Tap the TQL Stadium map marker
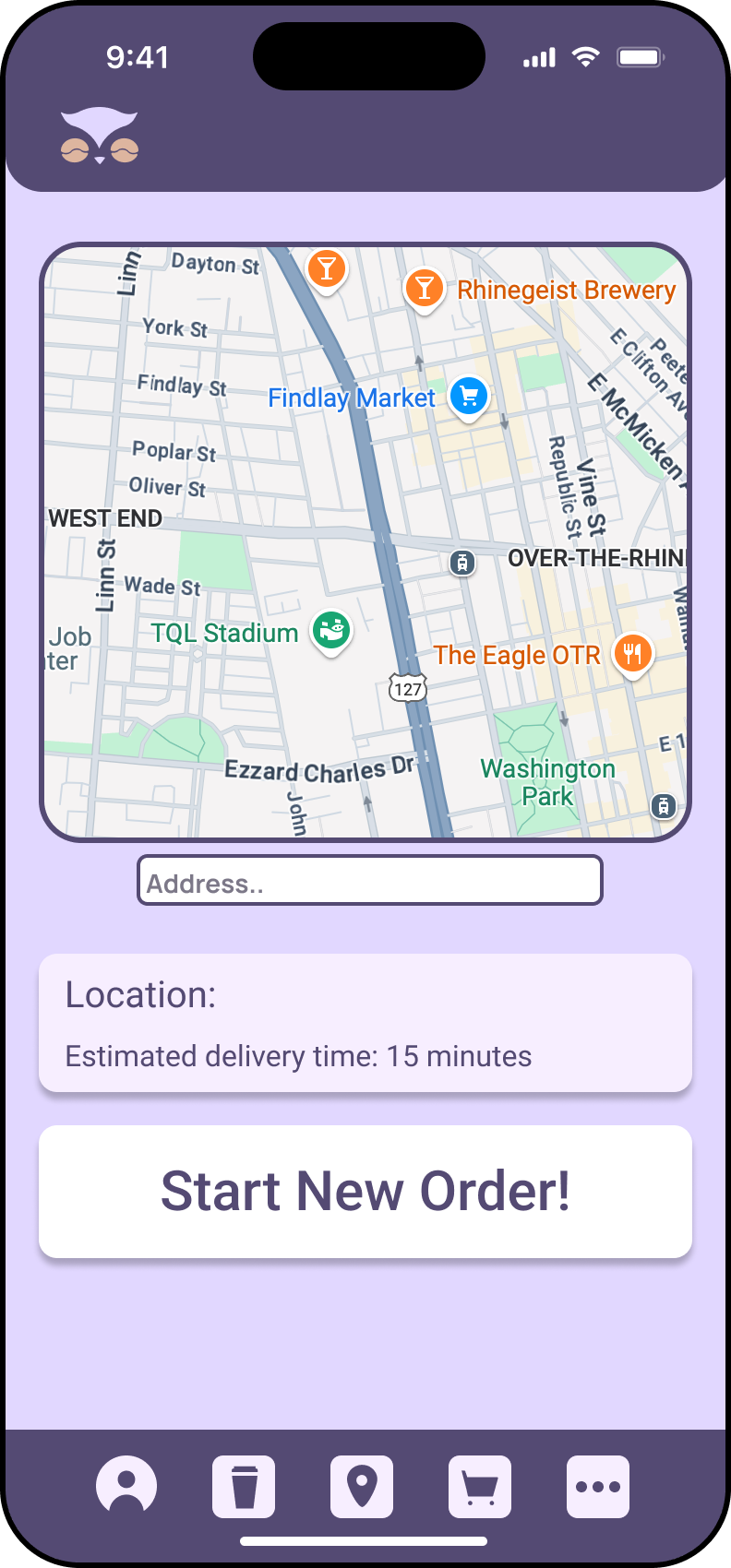Viewport: 731px width, 1568px height. pos(331,633)
